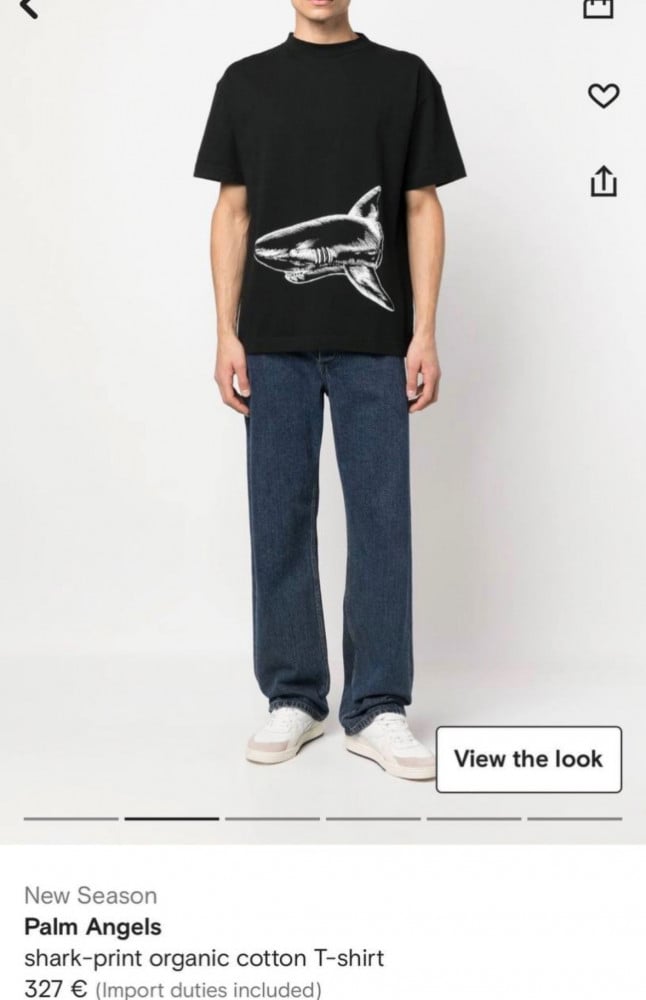Tap the View the look button
This screenshot has height=1000, width=646.
pyautogui.click(x=528, y=759)
